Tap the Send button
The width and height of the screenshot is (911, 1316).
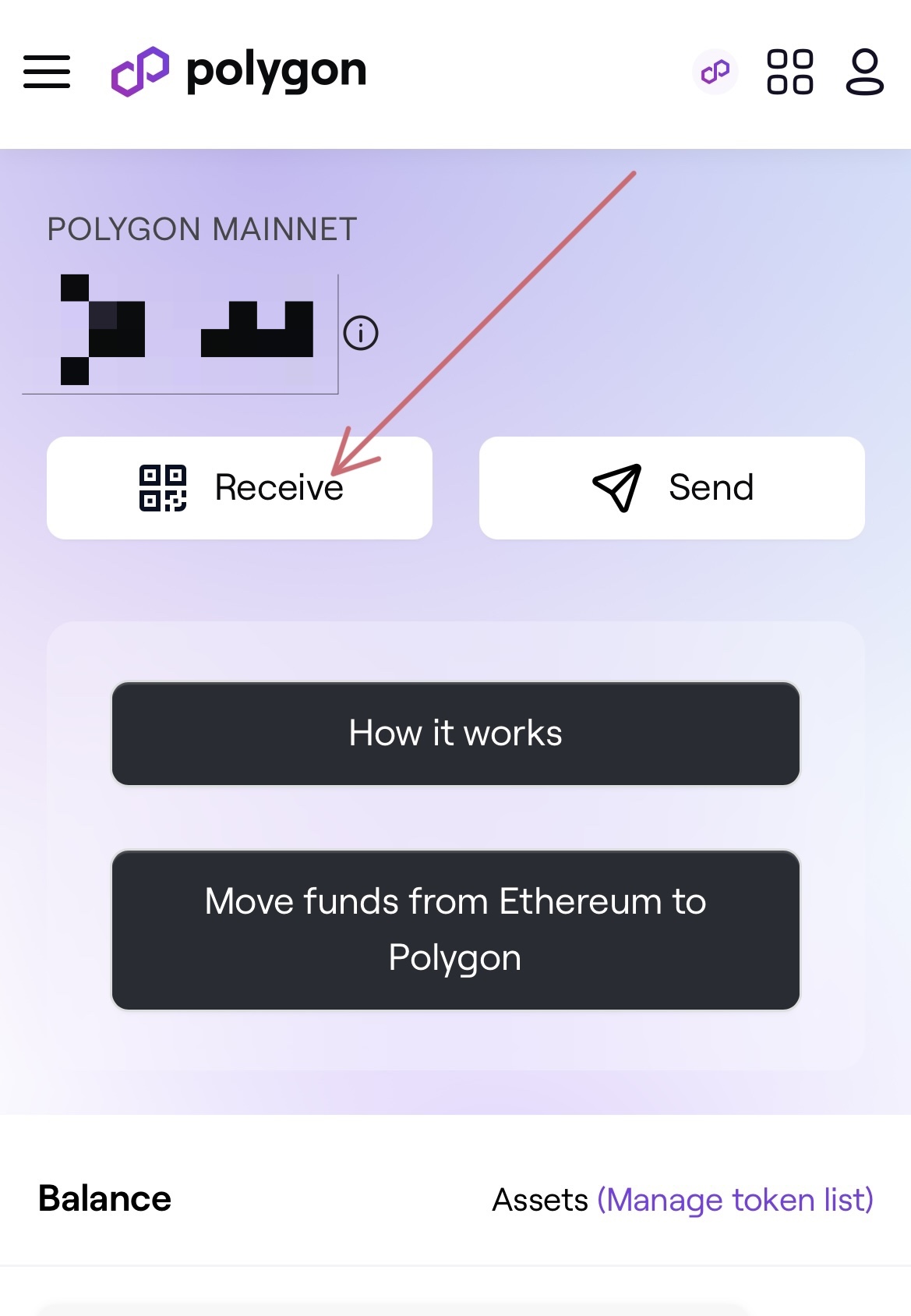coord(672,488)
